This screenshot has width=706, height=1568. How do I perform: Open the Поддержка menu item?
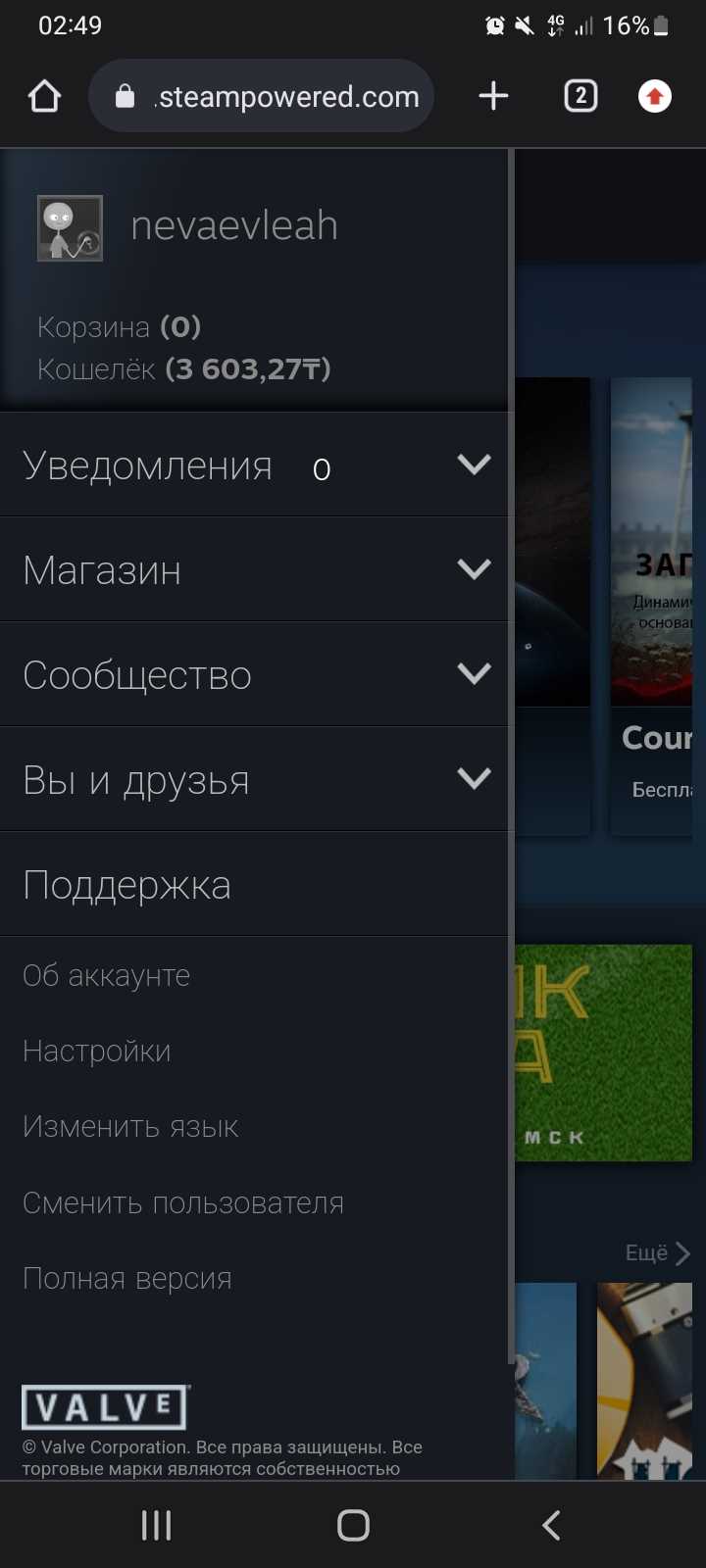(126, 884)
